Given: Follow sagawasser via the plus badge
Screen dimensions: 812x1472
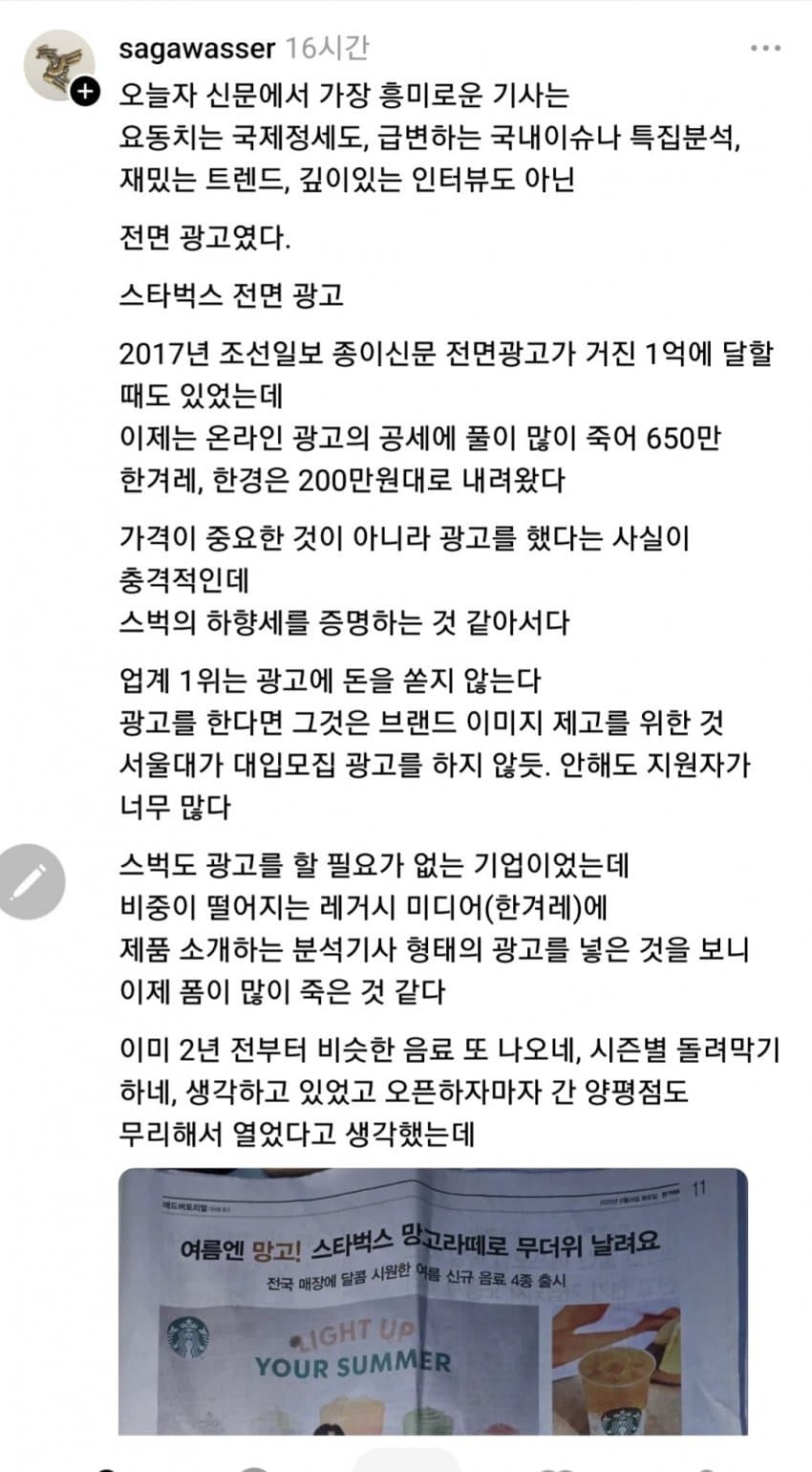Looking at the screenshot, I should point(85,92).
